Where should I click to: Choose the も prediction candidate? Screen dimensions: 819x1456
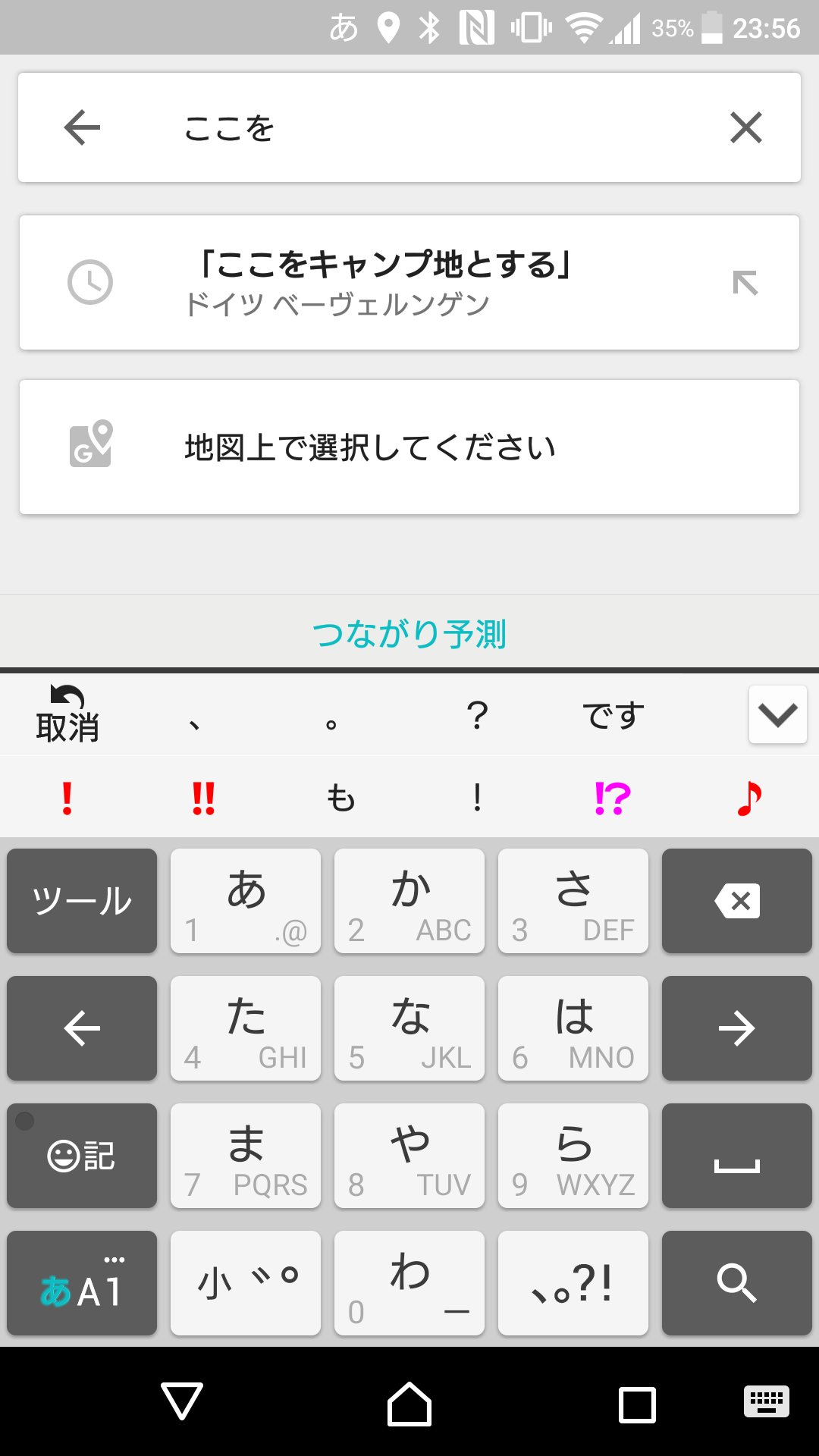[x=340, y=798]
